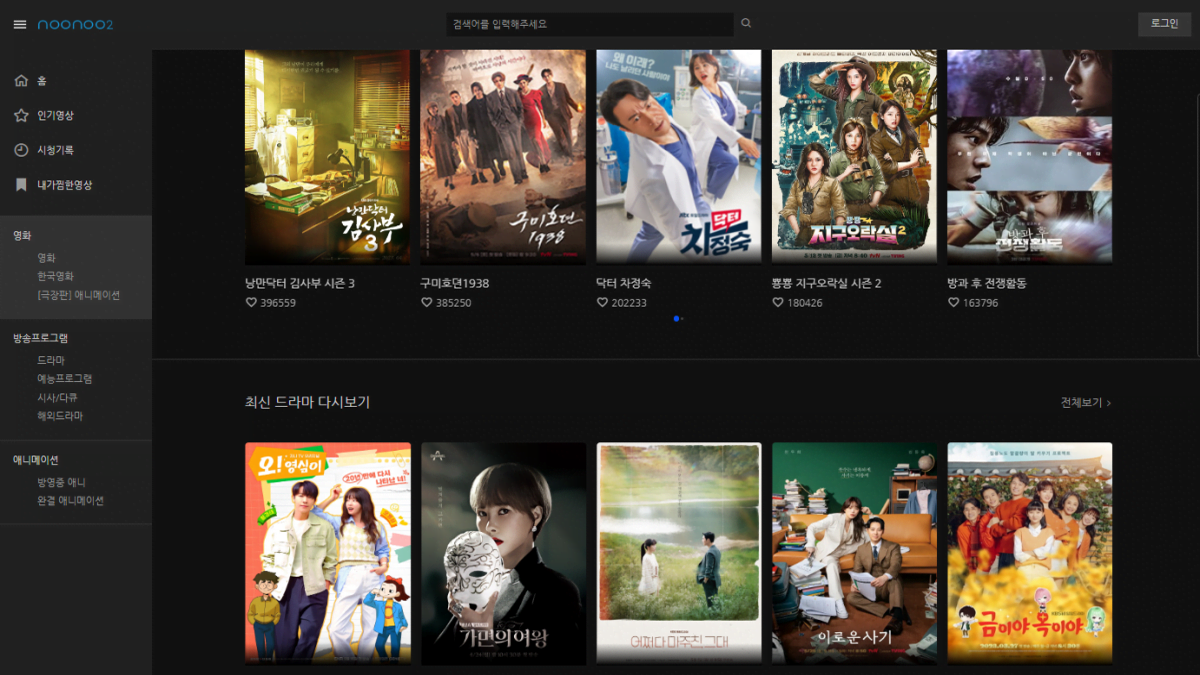
Task: Open the 가면의 여왕 drama poster
Action: tap(503, 553)
